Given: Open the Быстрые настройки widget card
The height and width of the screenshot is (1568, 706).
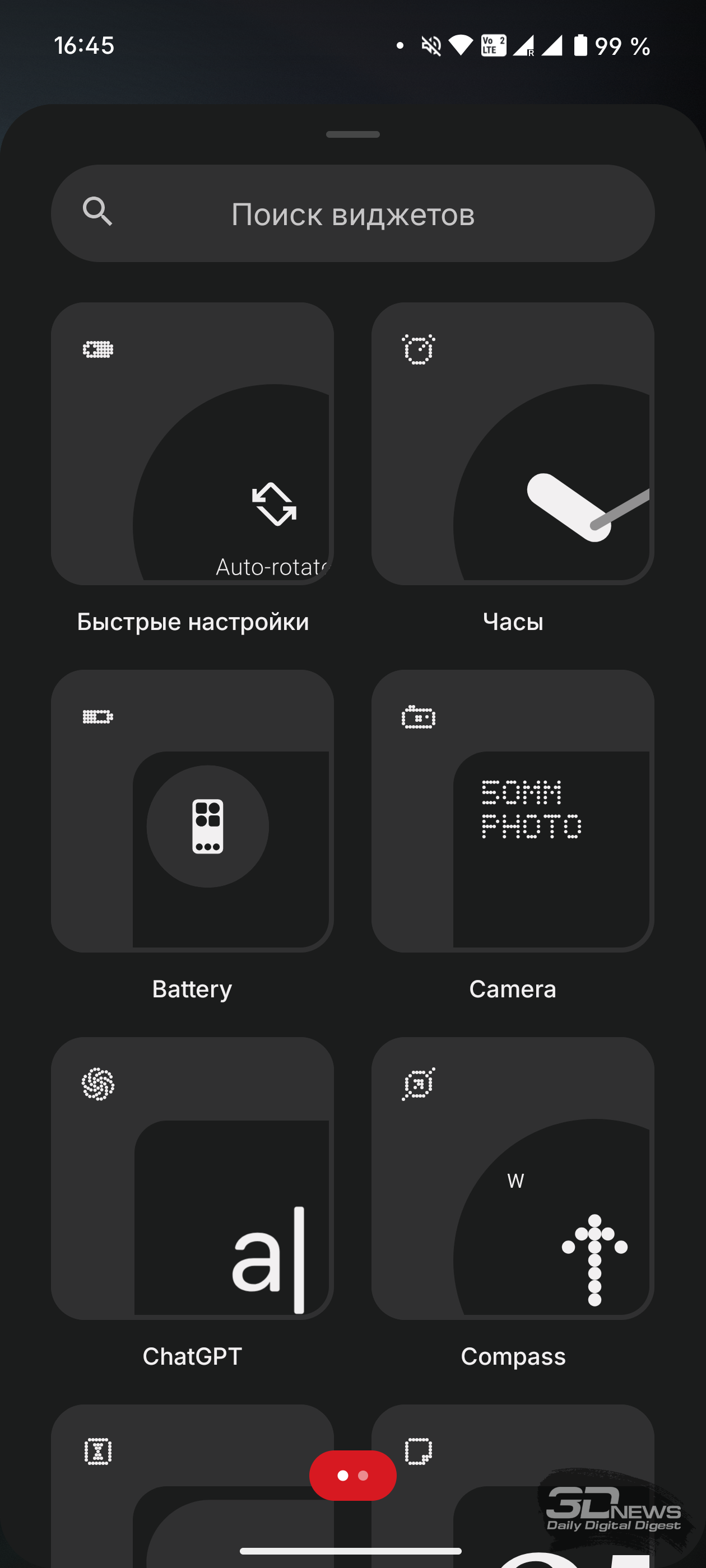Looking at the screenshot, I should tap(193, 444).
